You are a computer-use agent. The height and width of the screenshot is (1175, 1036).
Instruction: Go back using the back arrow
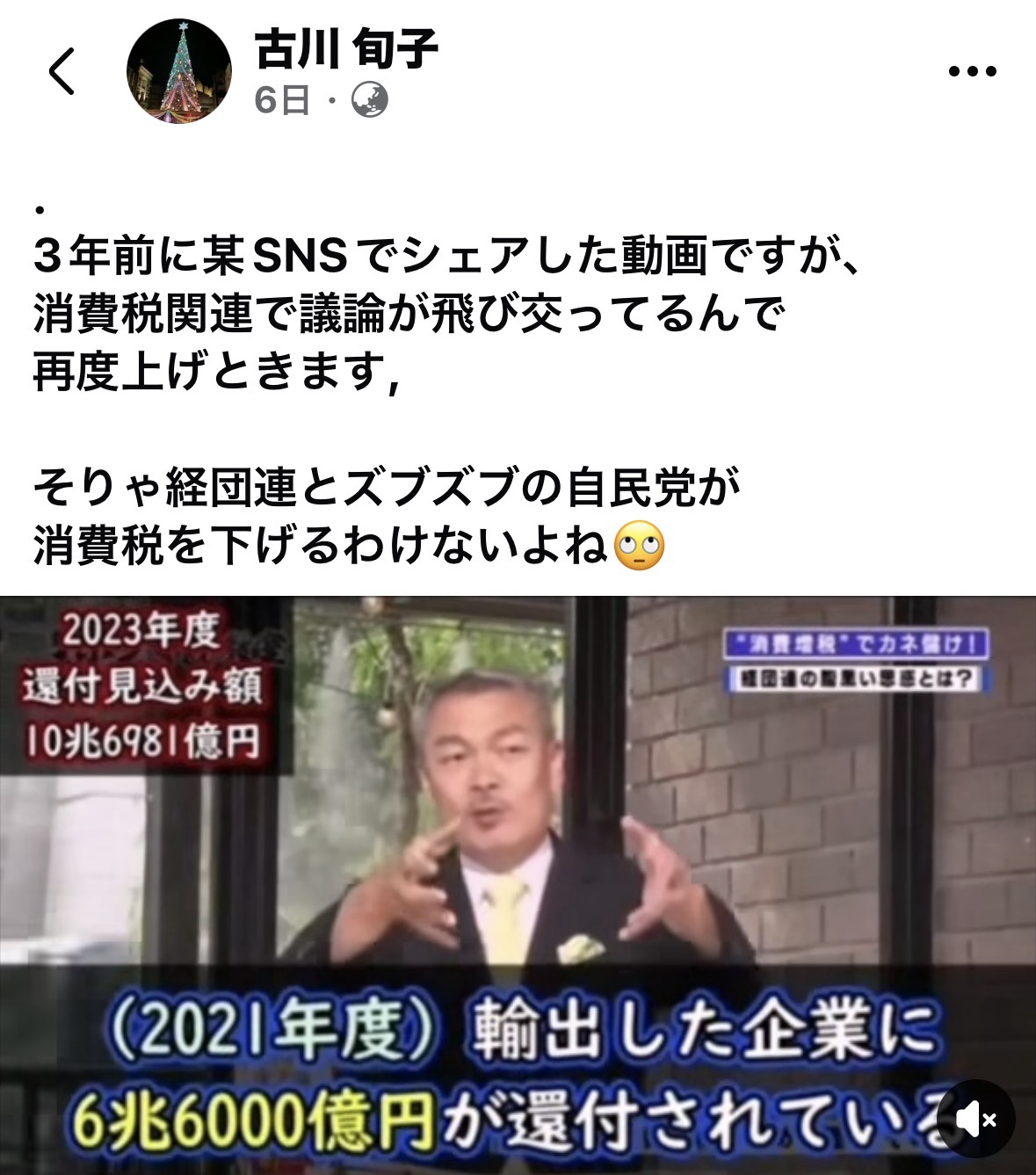[x=62, y=71]
